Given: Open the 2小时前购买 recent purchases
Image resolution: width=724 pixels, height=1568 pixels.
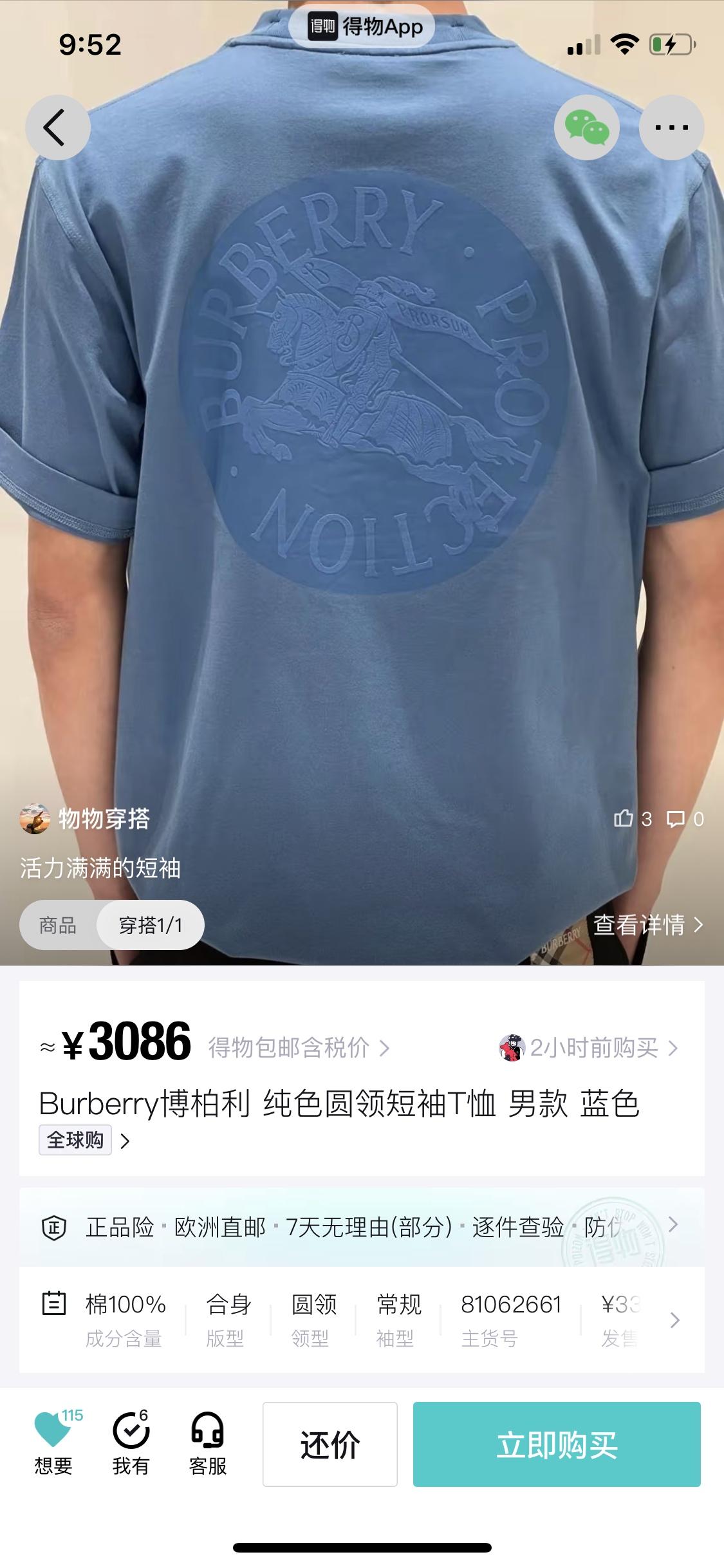Looking at the screenshot, I should 589,1048.
